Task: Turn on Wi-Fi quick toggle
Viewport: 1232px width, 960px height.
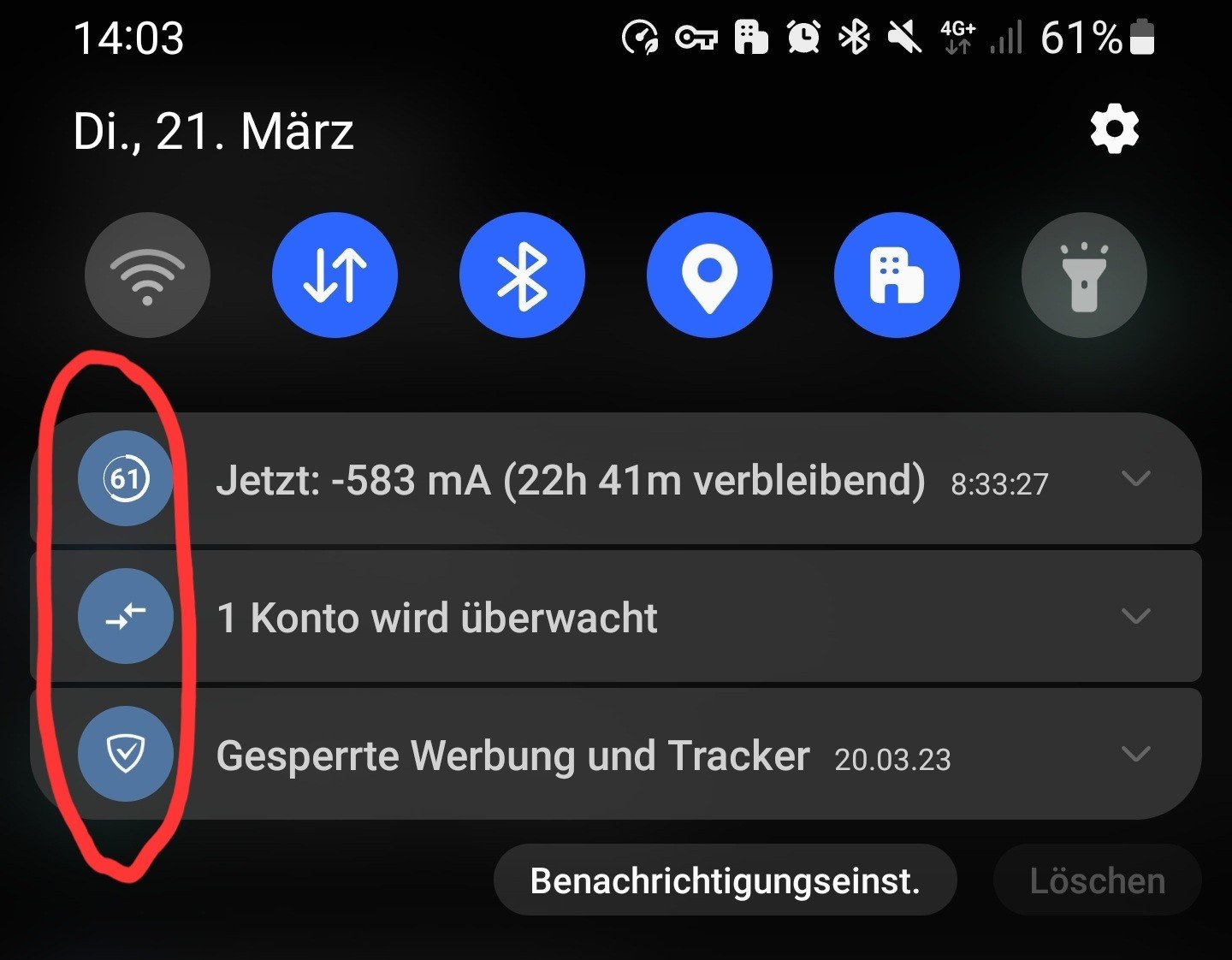Action: coord(147,275)
